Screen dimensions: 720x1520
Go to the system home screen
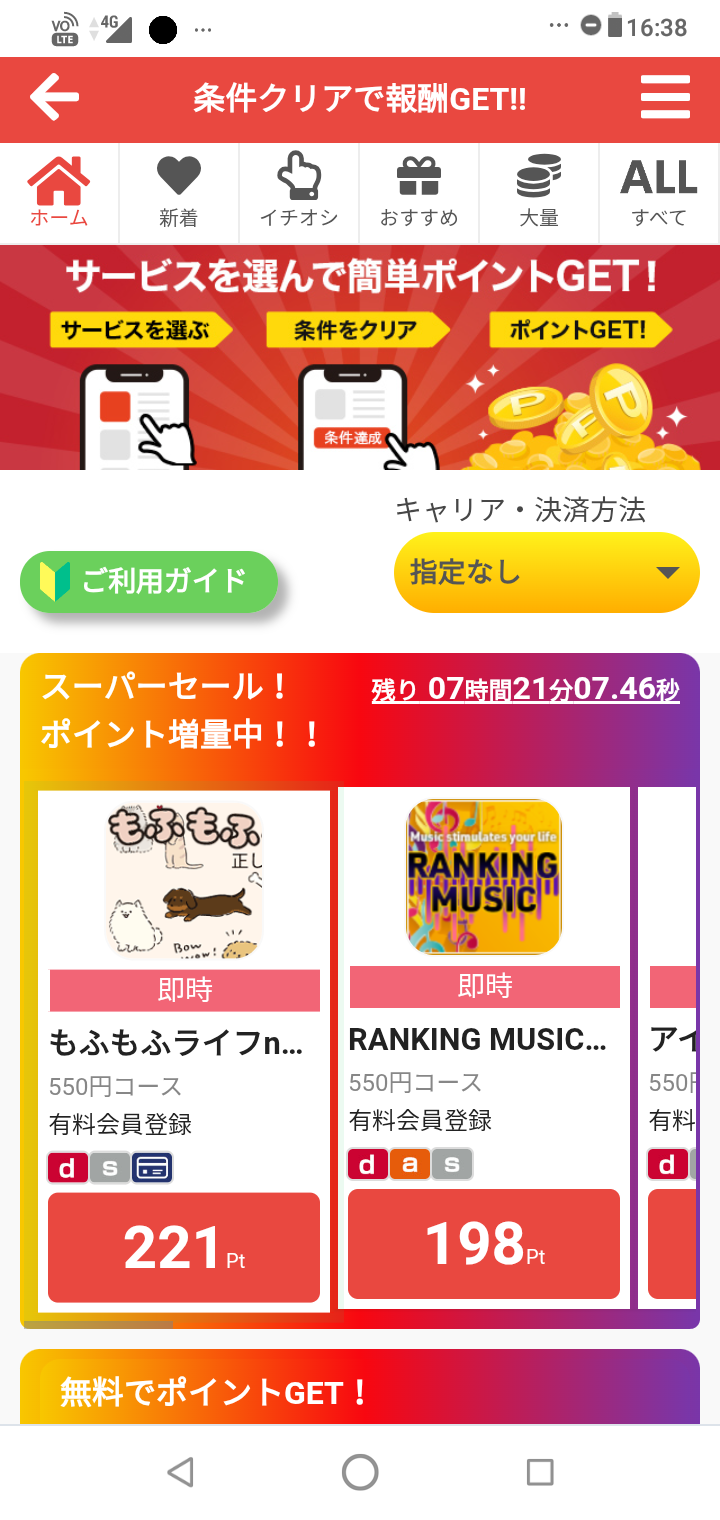[360, 1472]
